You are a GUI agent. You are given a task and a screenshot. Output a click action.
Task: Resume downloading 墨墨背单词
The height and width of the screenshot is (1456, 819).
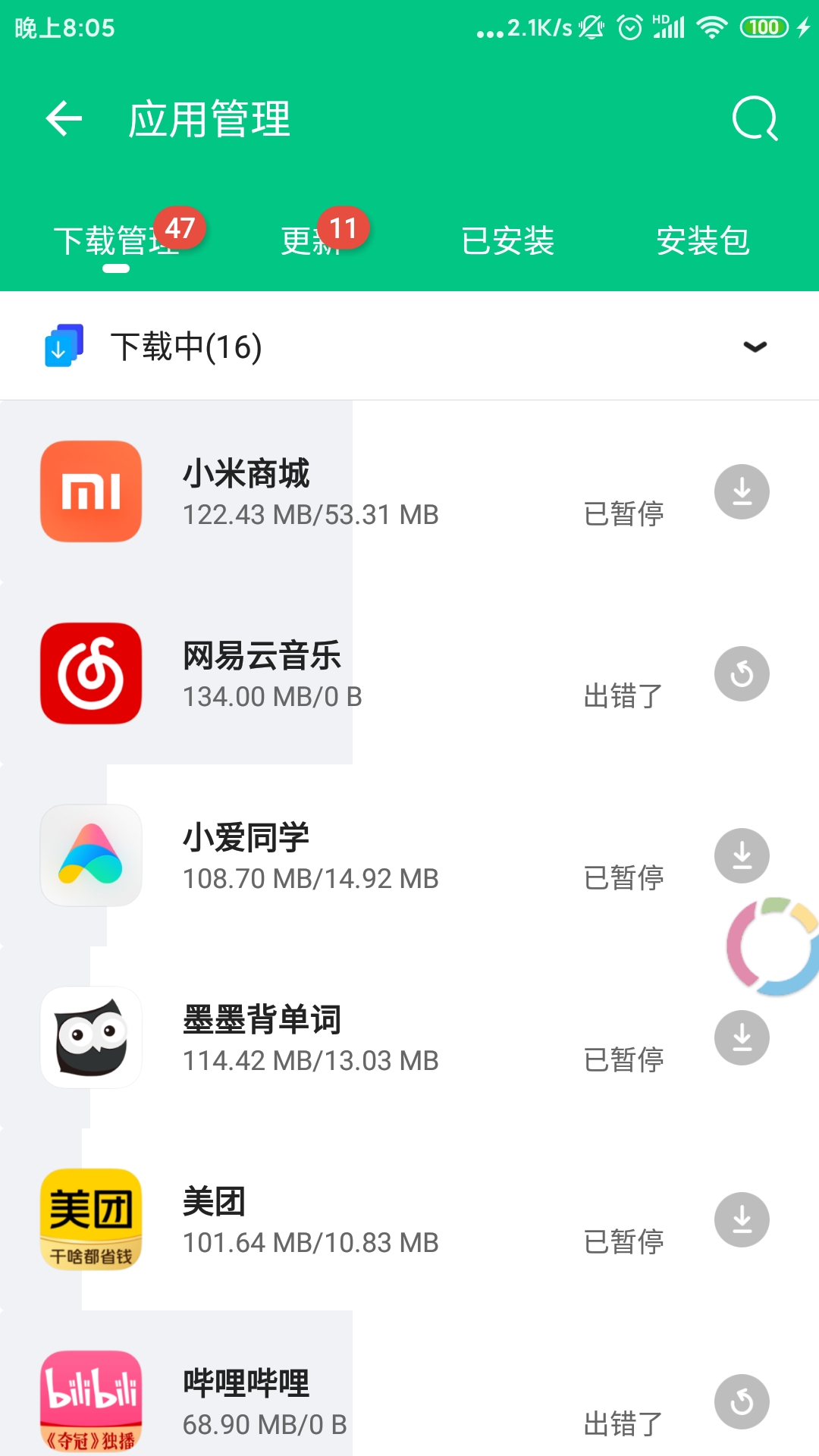(x=742, y=1037)
